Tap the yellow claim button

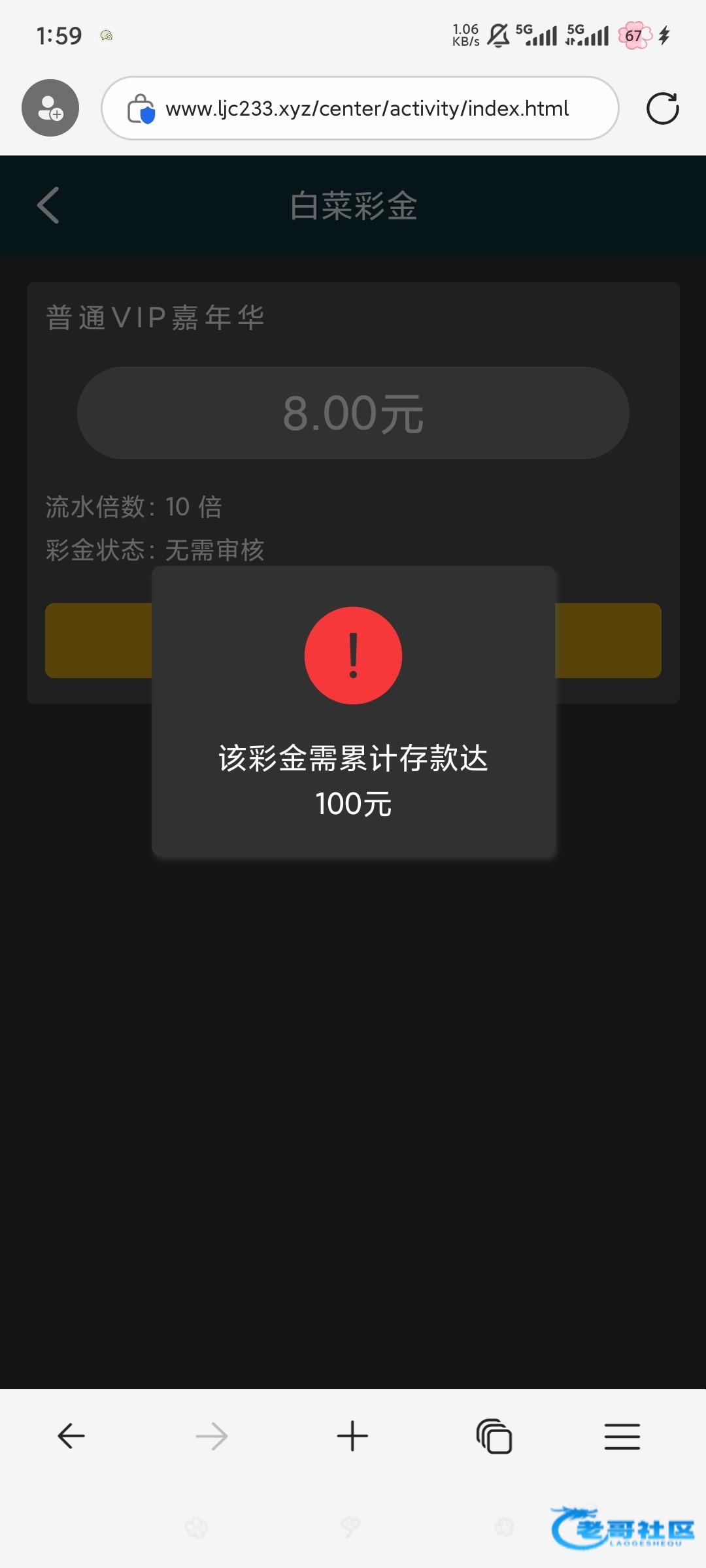click(x=608, y=640)
